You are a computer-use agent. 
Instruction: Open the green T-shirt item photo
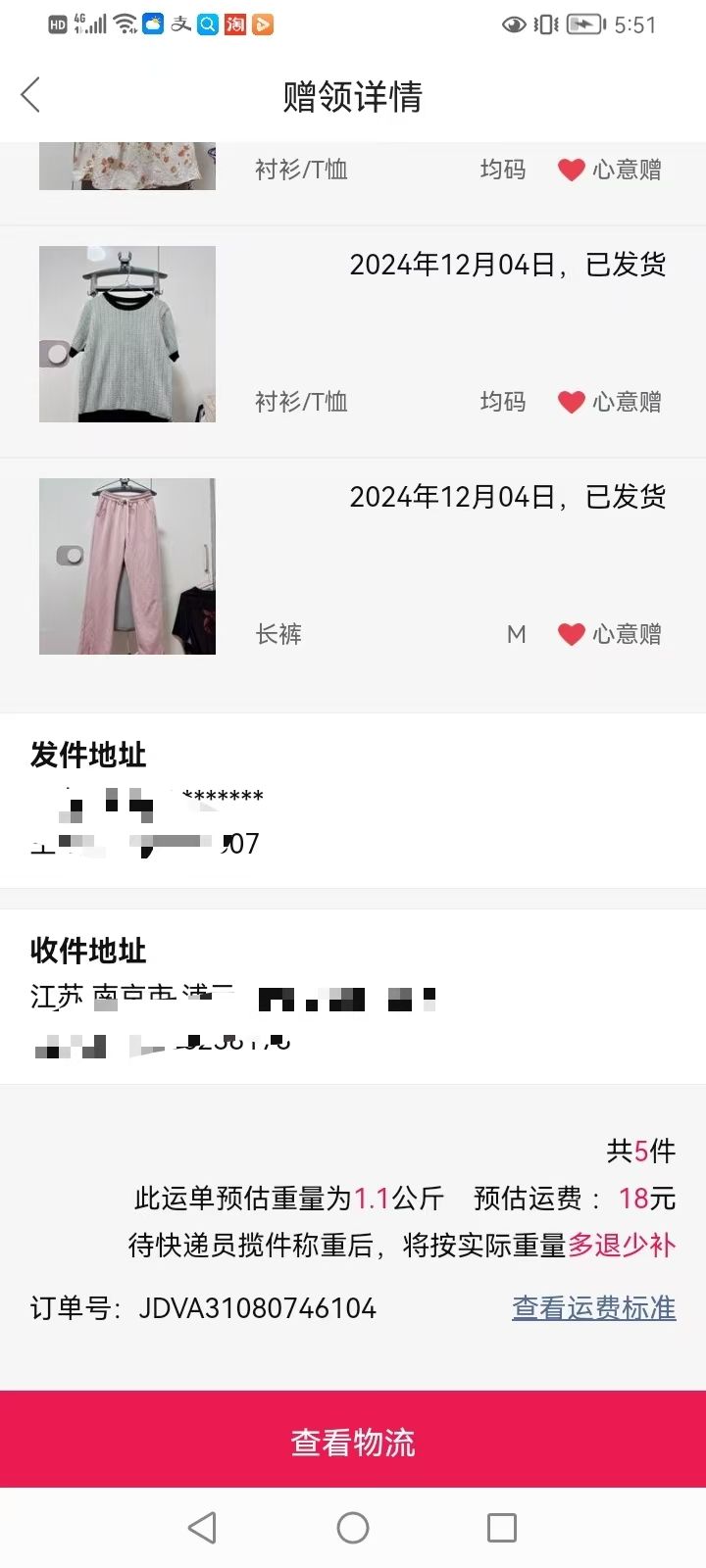(127, 334)
